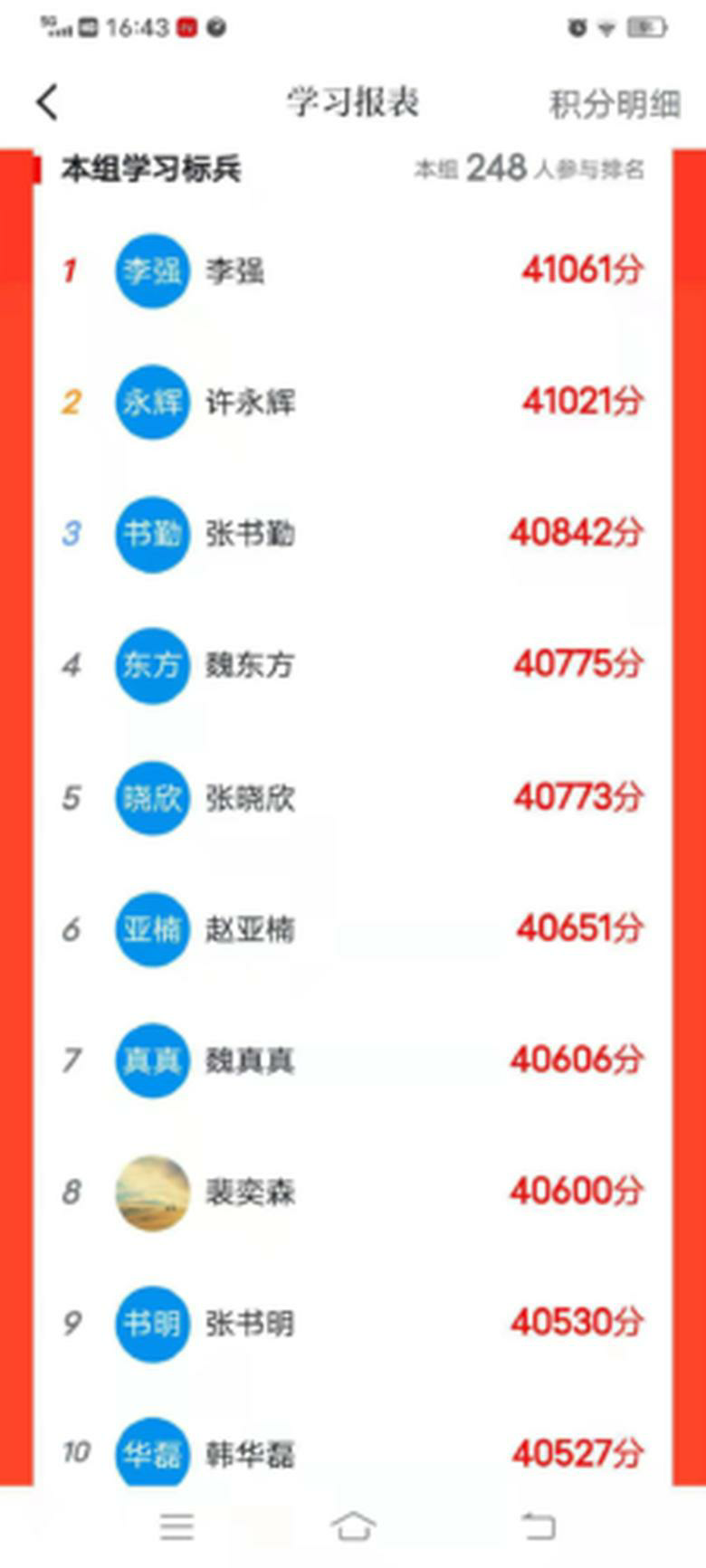This screenshot has height=1568, width=706.
Task: Open 积分明细 points details
Action: coord(615,104)
